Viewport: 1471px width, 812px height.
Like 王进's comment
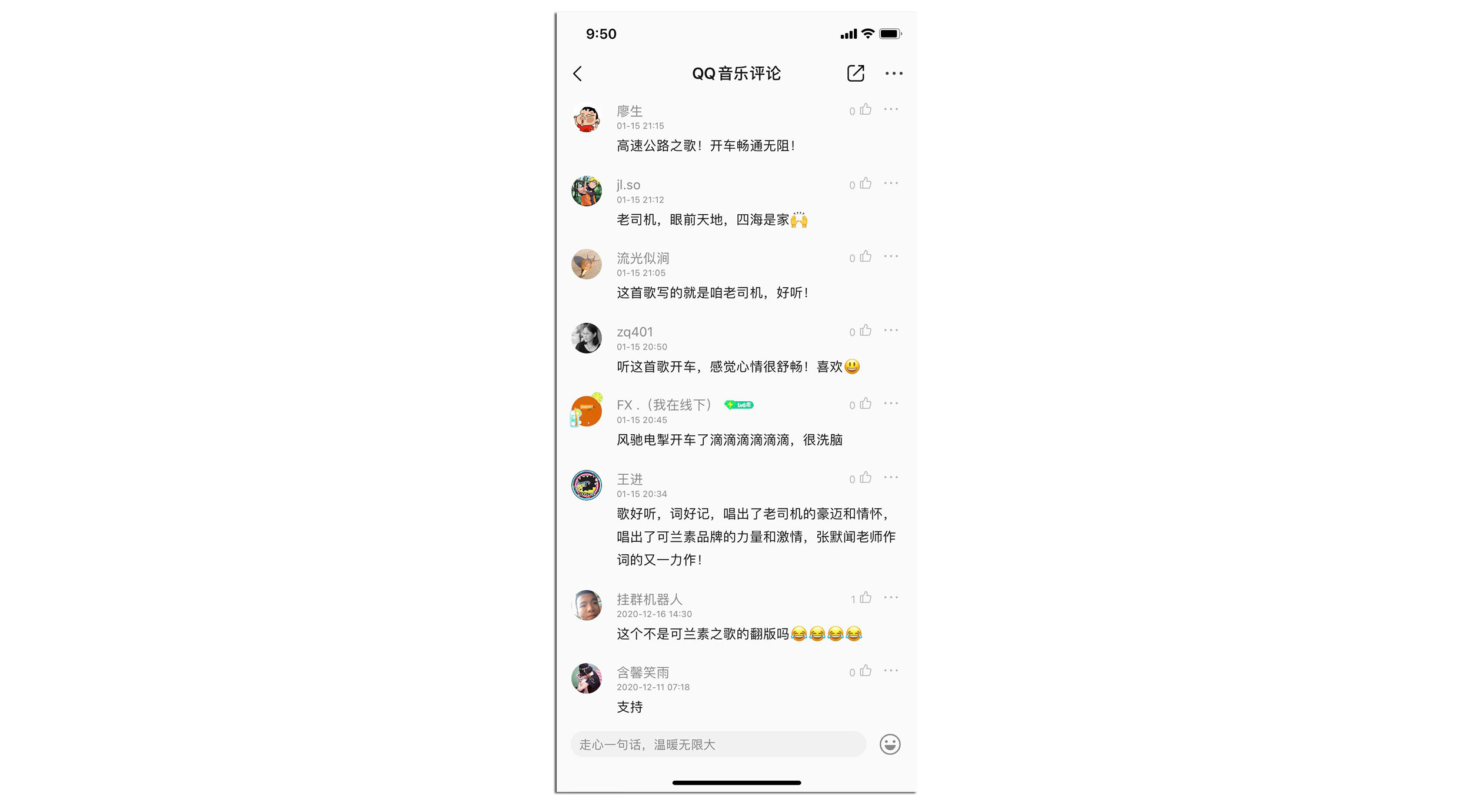[x=865, y=478]
